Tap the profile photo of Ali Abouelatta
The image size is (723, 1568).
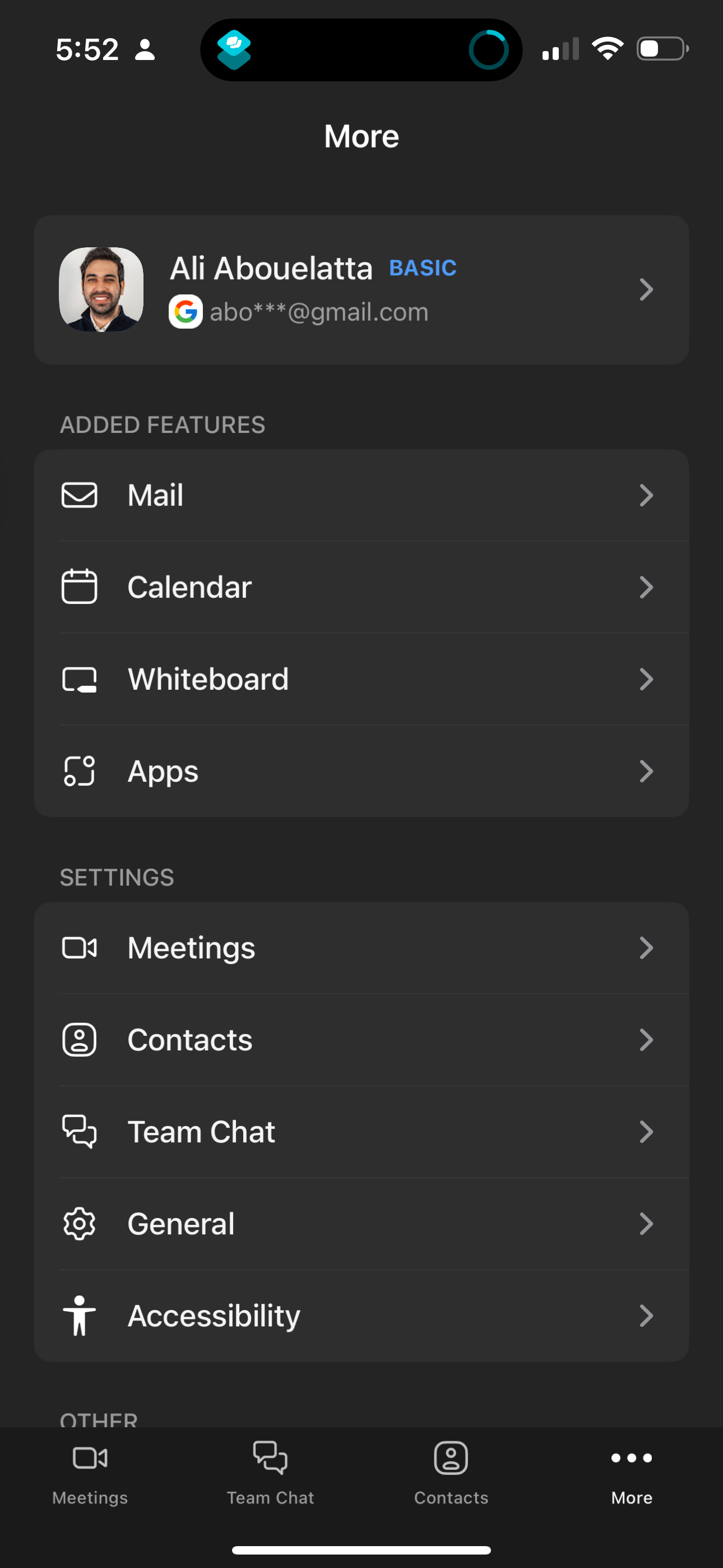point(101,289)
